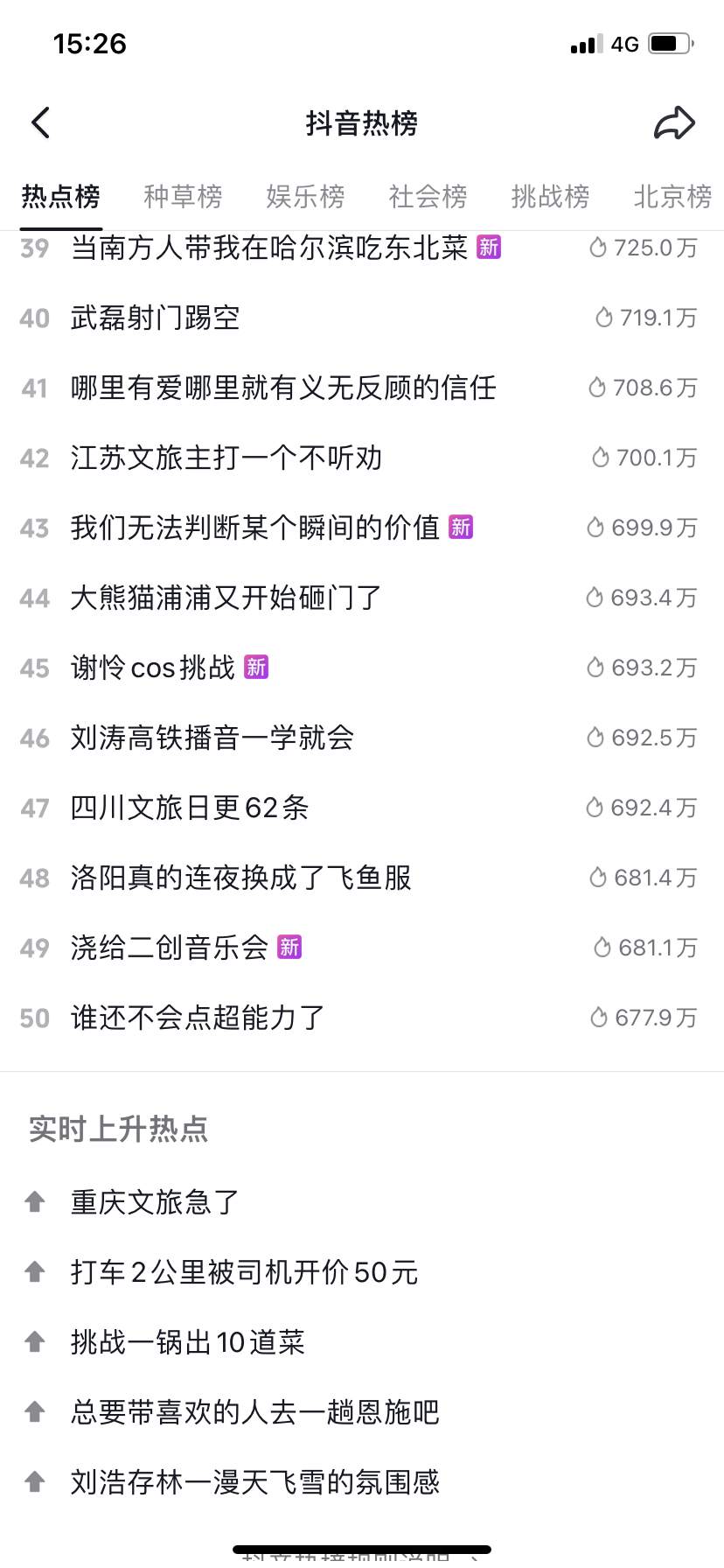View rising topic 挑战一锅出10道菜

point(187,1342)
